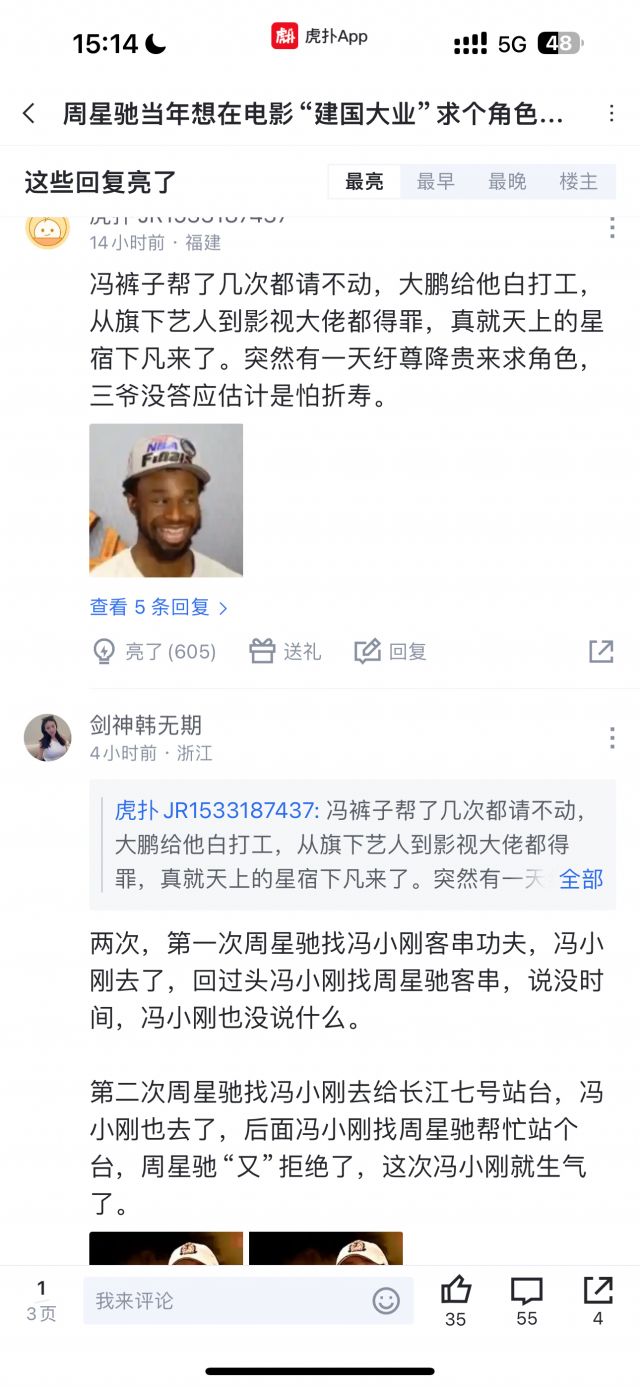Reply to the first comment via 回复

pyautogui.click(x=391, y=652)
